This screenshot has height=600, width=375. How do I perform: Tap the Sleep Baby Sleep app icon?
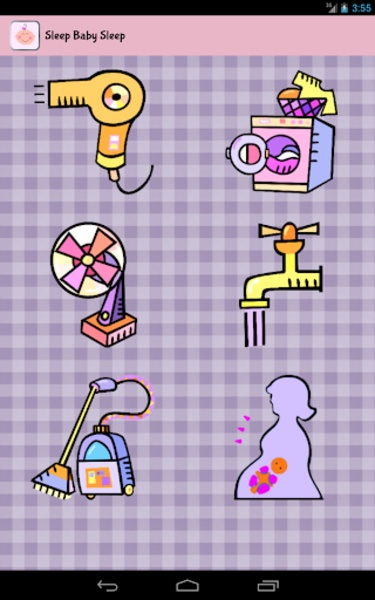pos(25,36)
